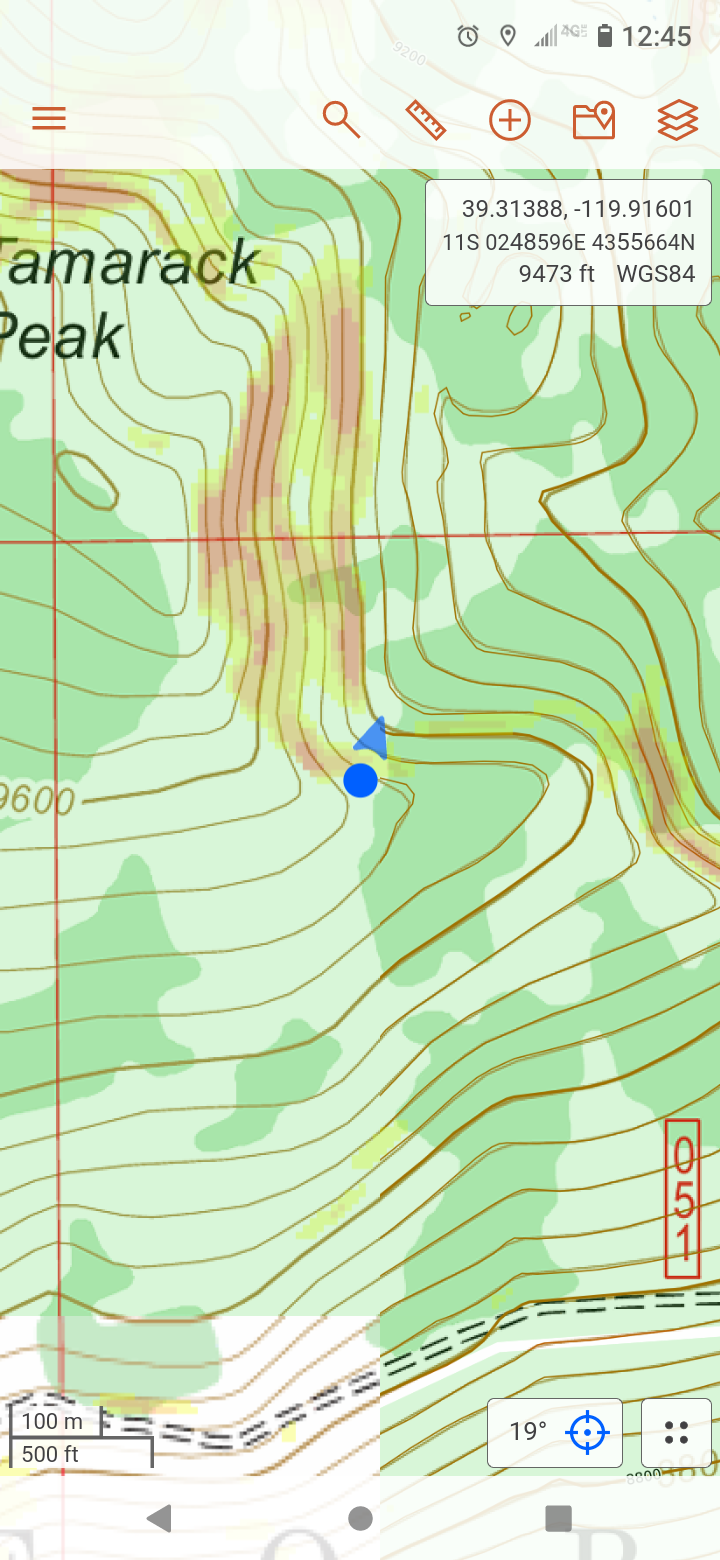Open the map search

click(x=341, y=120)
